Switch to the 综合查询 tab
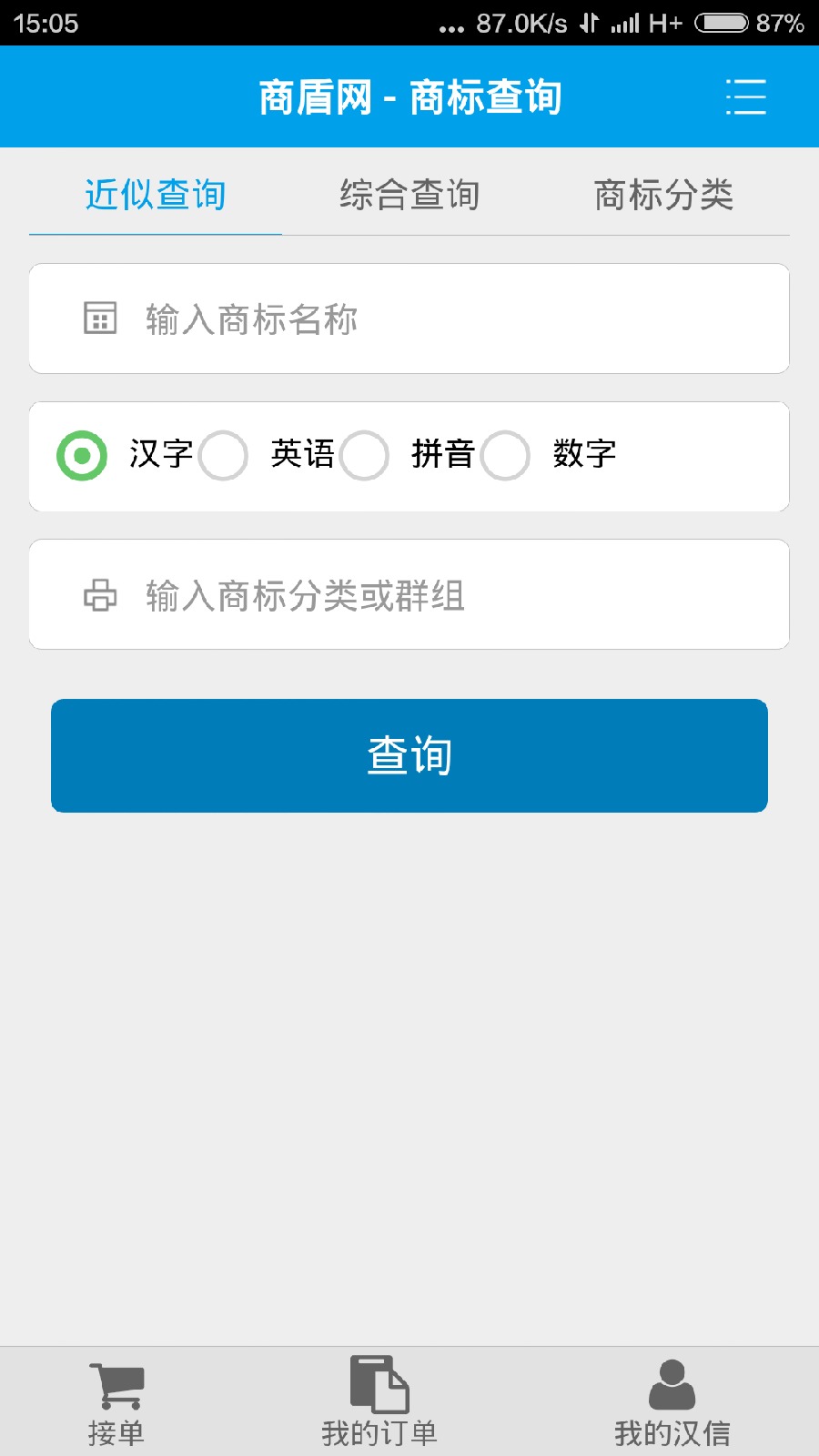819x1456 pixels. 409,195
